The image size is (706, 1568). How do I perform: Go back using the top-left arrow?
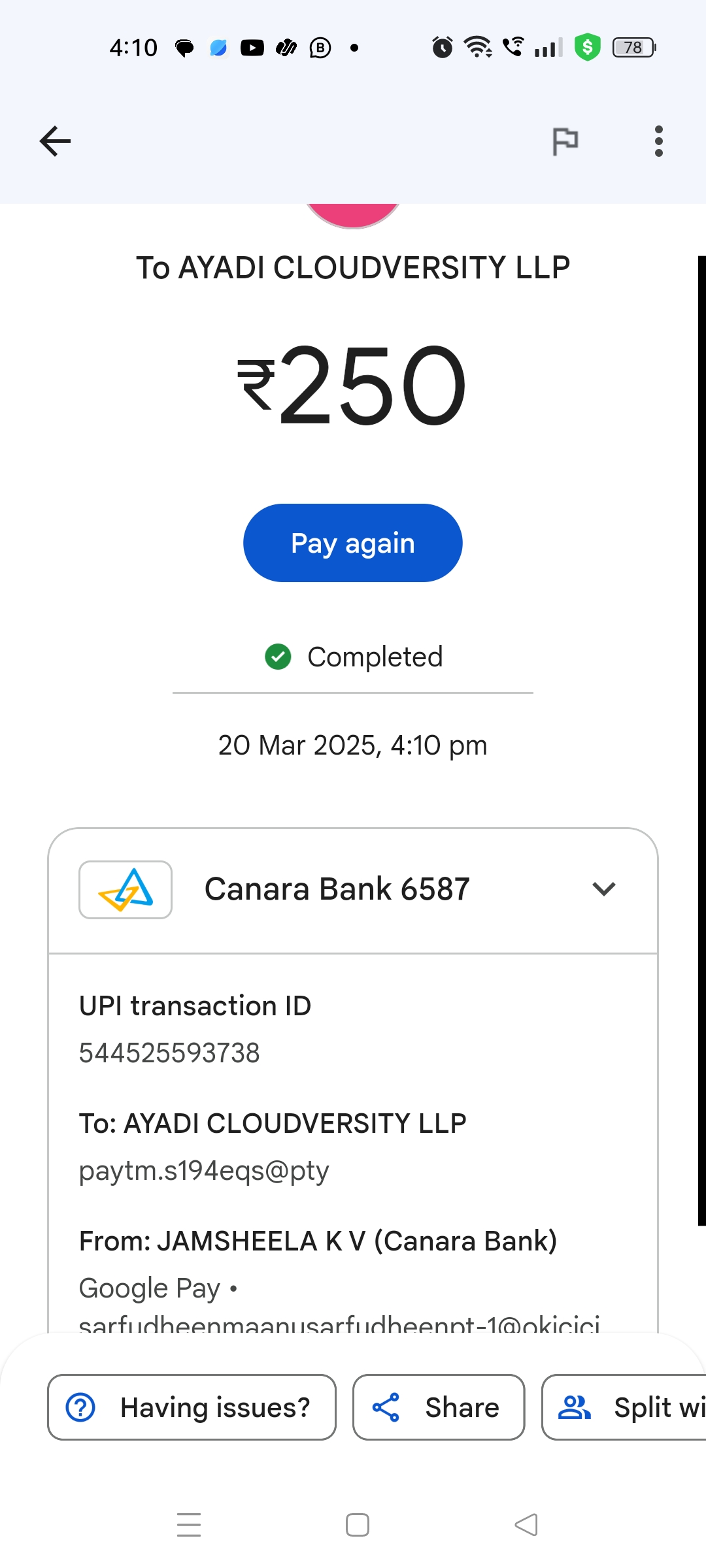click(x=55, y=141)
